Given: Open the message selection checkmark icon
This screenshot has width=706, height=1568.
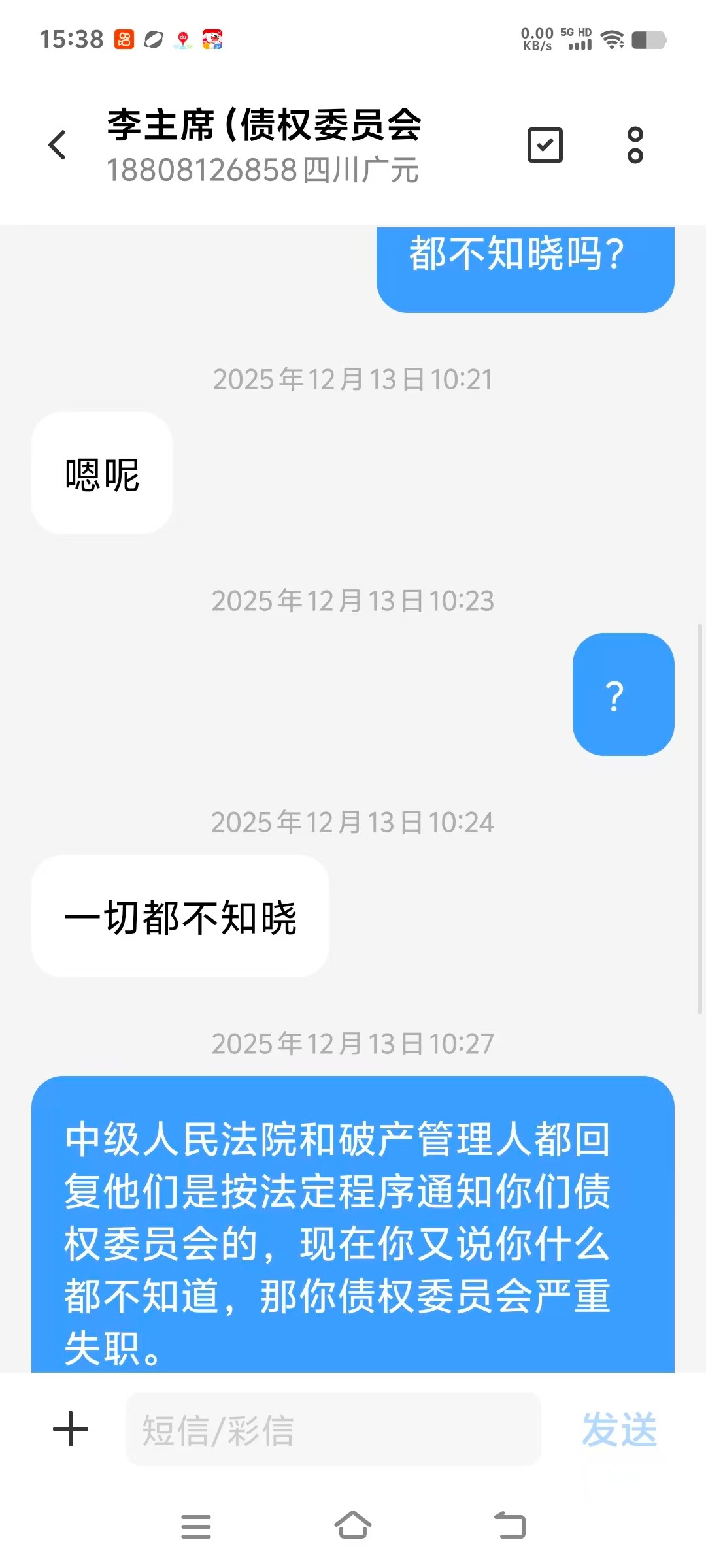Looking at the screenshot, I should [546, 144].
